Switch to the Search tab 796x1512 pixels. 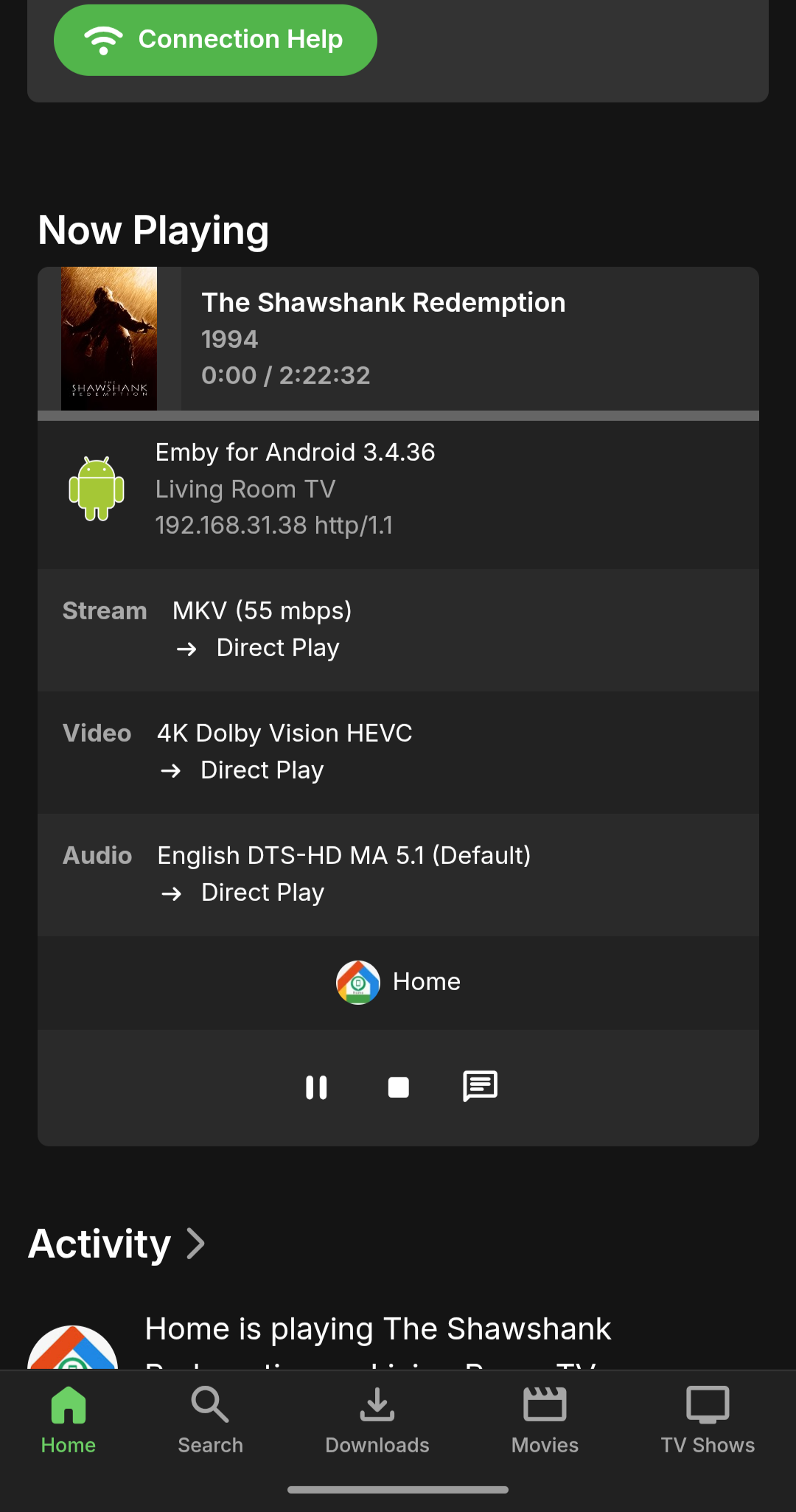pos(210,1420)
